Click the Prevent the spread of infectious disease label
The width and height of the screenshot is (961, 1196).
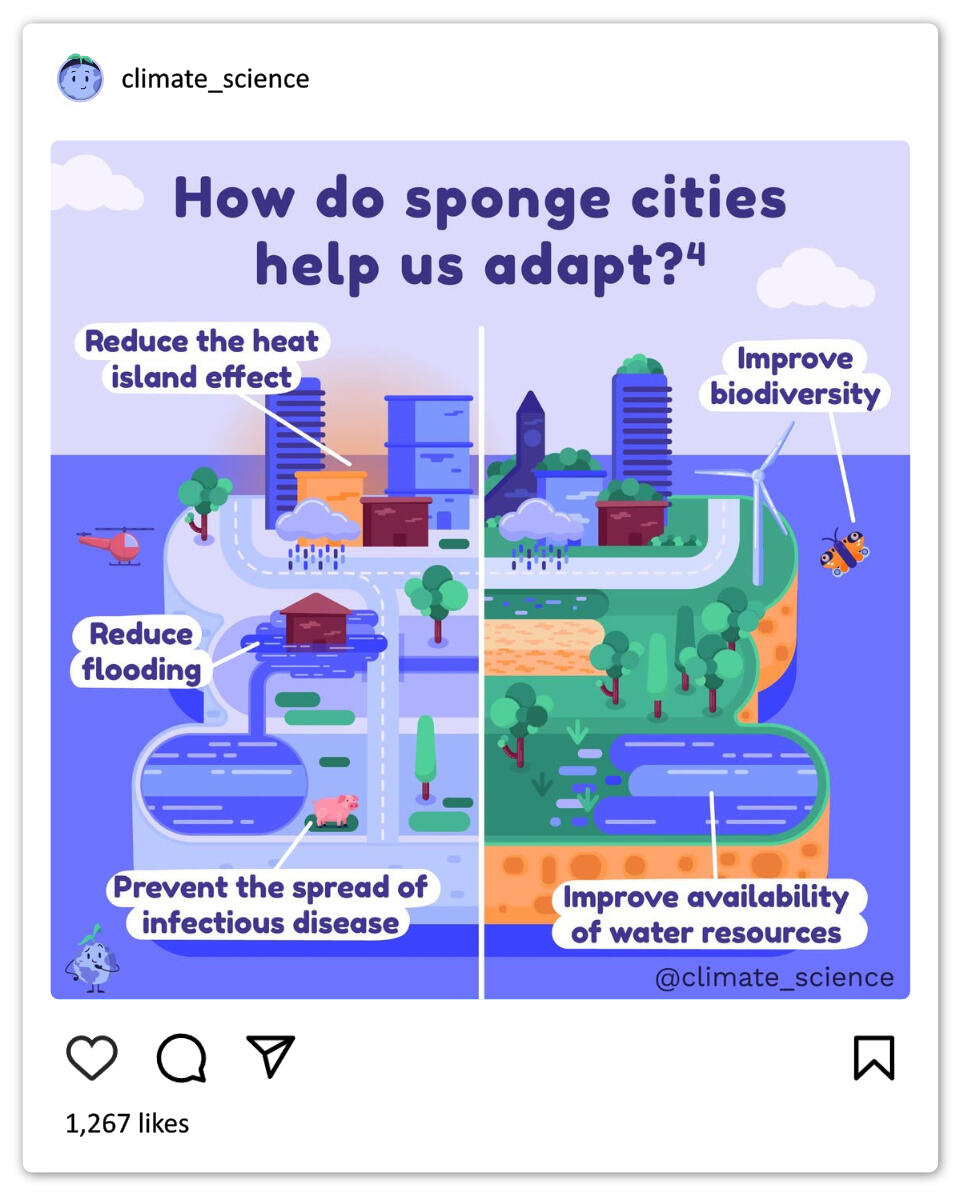coord(270,905)
